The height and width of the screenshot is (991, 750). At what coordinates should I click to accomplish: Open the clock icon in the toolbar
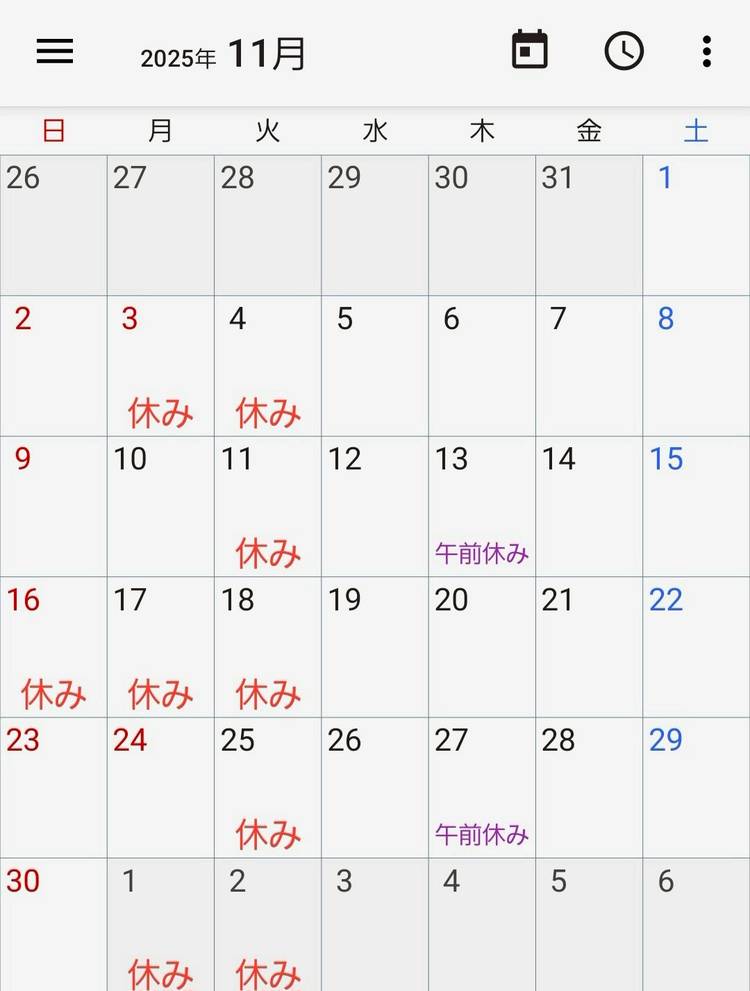click(624, 51)
